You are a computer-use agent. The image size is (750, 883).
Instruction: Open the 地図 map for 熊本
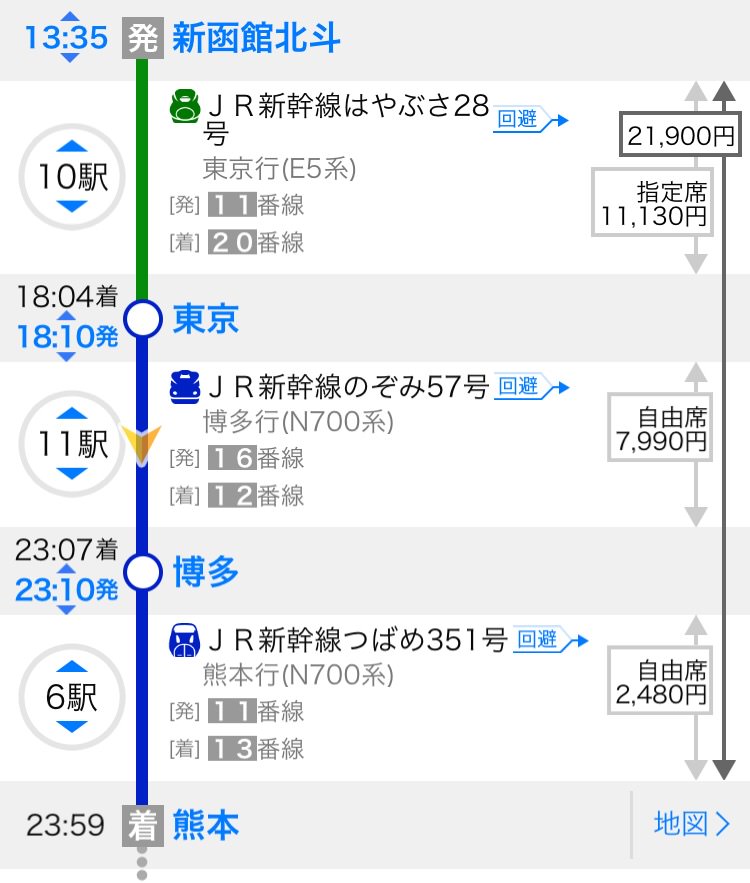coord(692,825)
